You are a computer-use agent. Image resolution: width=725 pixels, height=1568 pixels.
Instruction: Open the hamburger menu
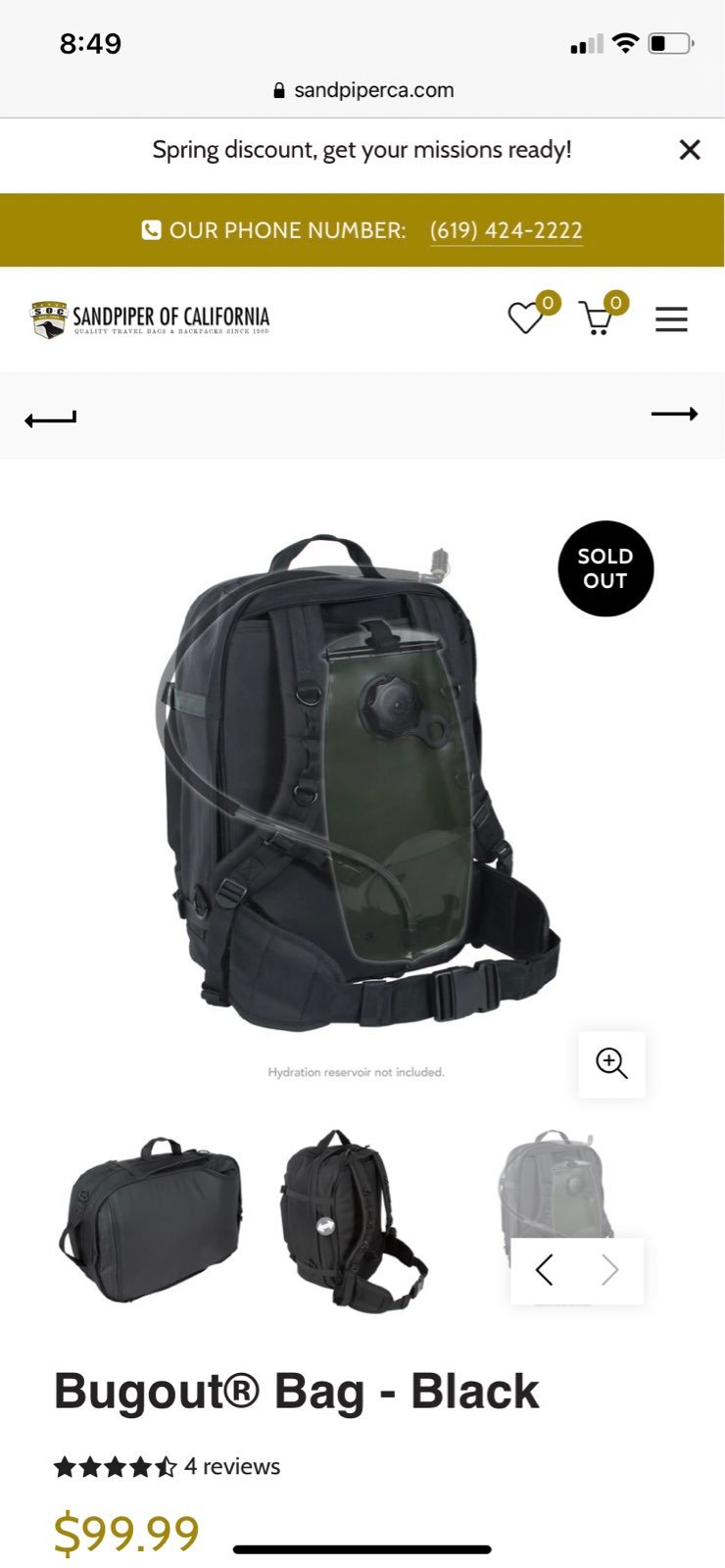click(671, 318)
